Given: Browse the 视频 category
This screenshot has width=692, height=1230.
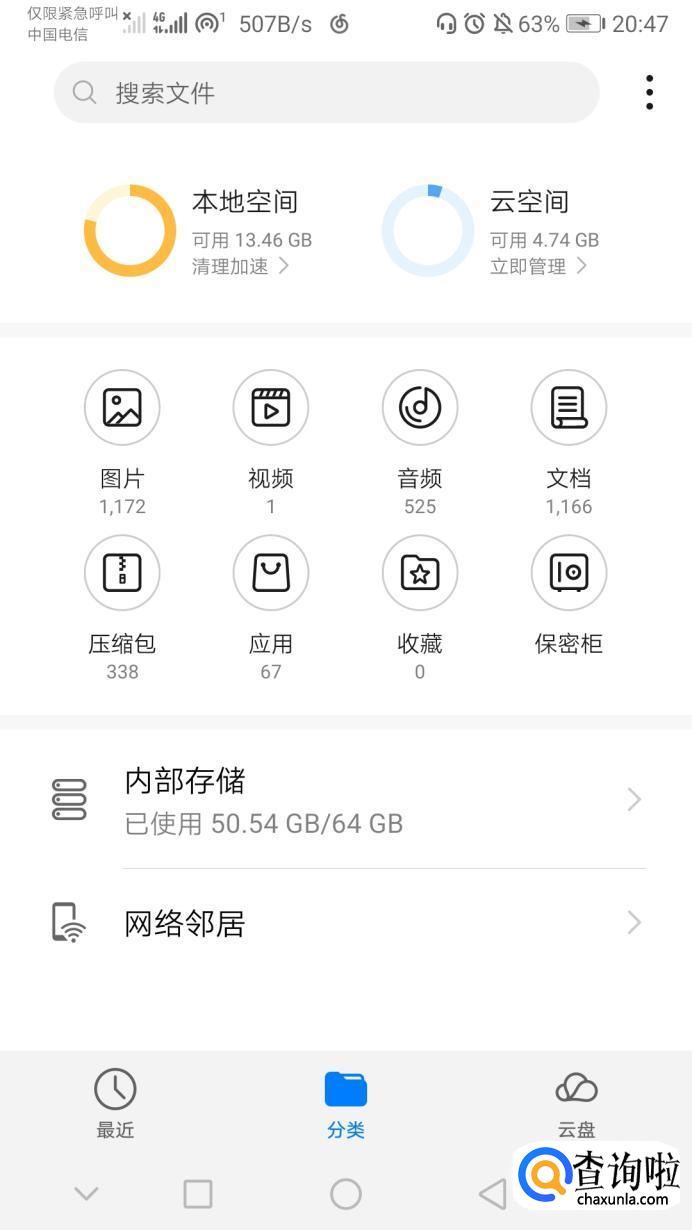Looking at the screenshot, I should [x=270, y=408].
